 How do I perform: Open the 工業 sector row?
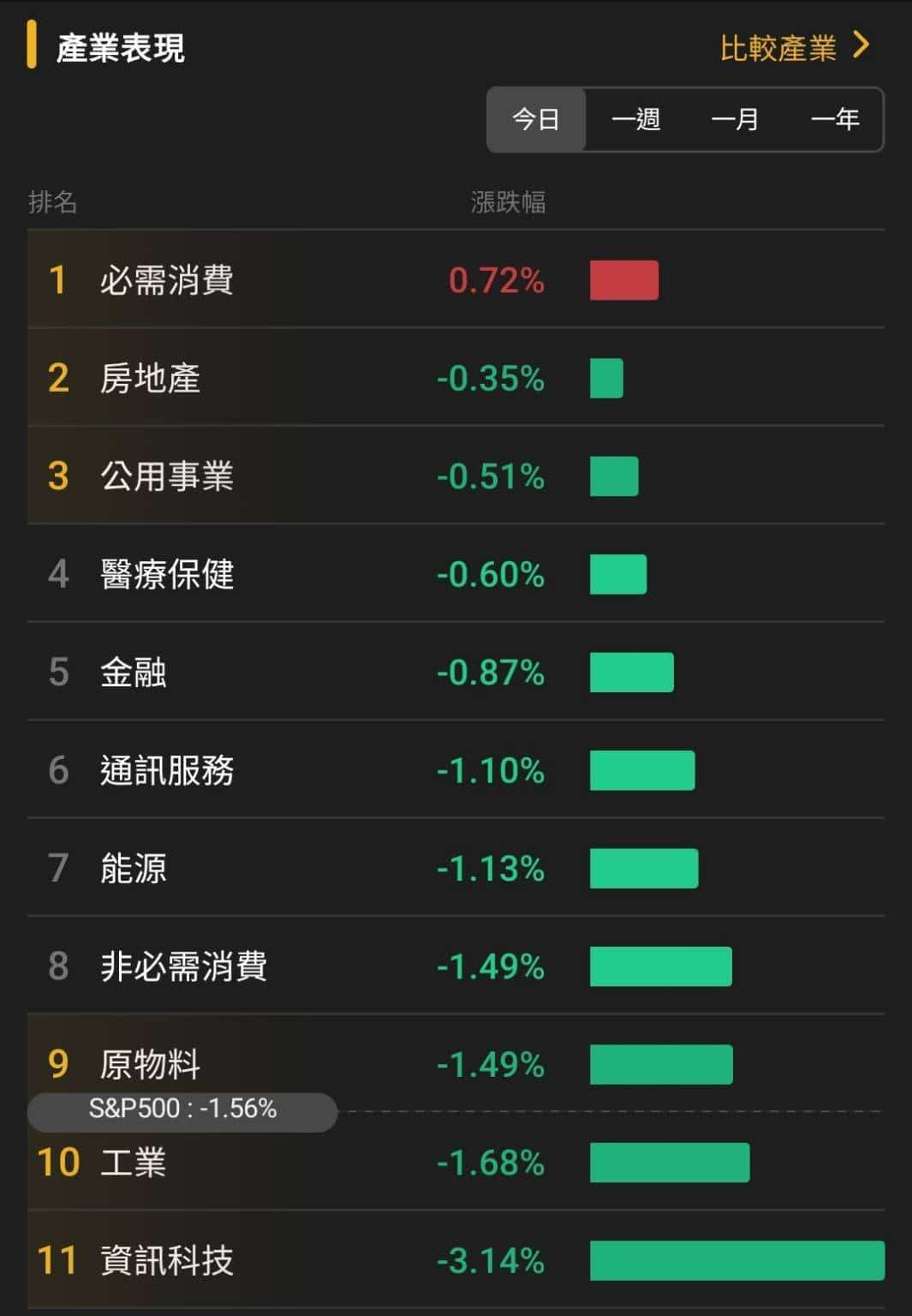[x=343, y=1163]
